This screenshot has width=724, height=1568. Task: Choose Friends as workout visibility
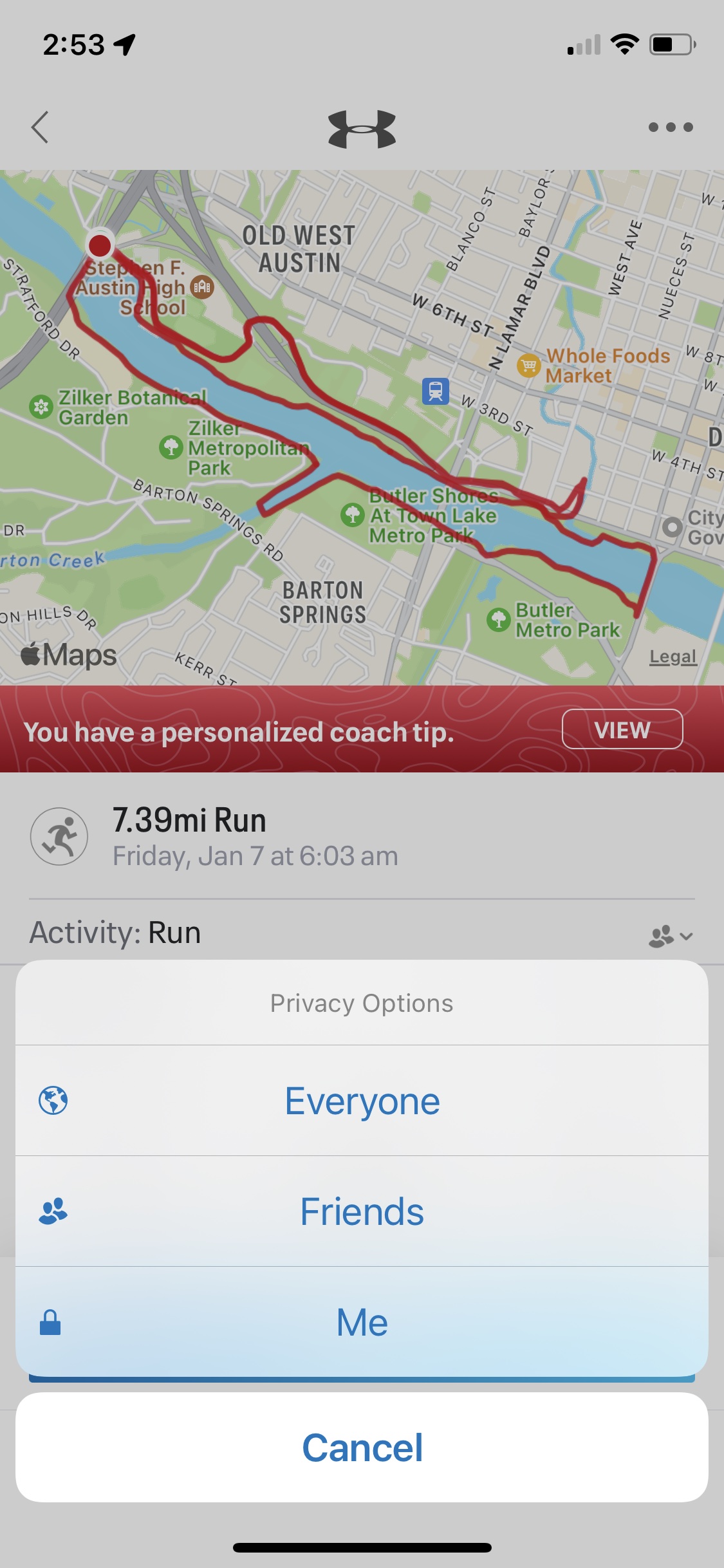362,1211
